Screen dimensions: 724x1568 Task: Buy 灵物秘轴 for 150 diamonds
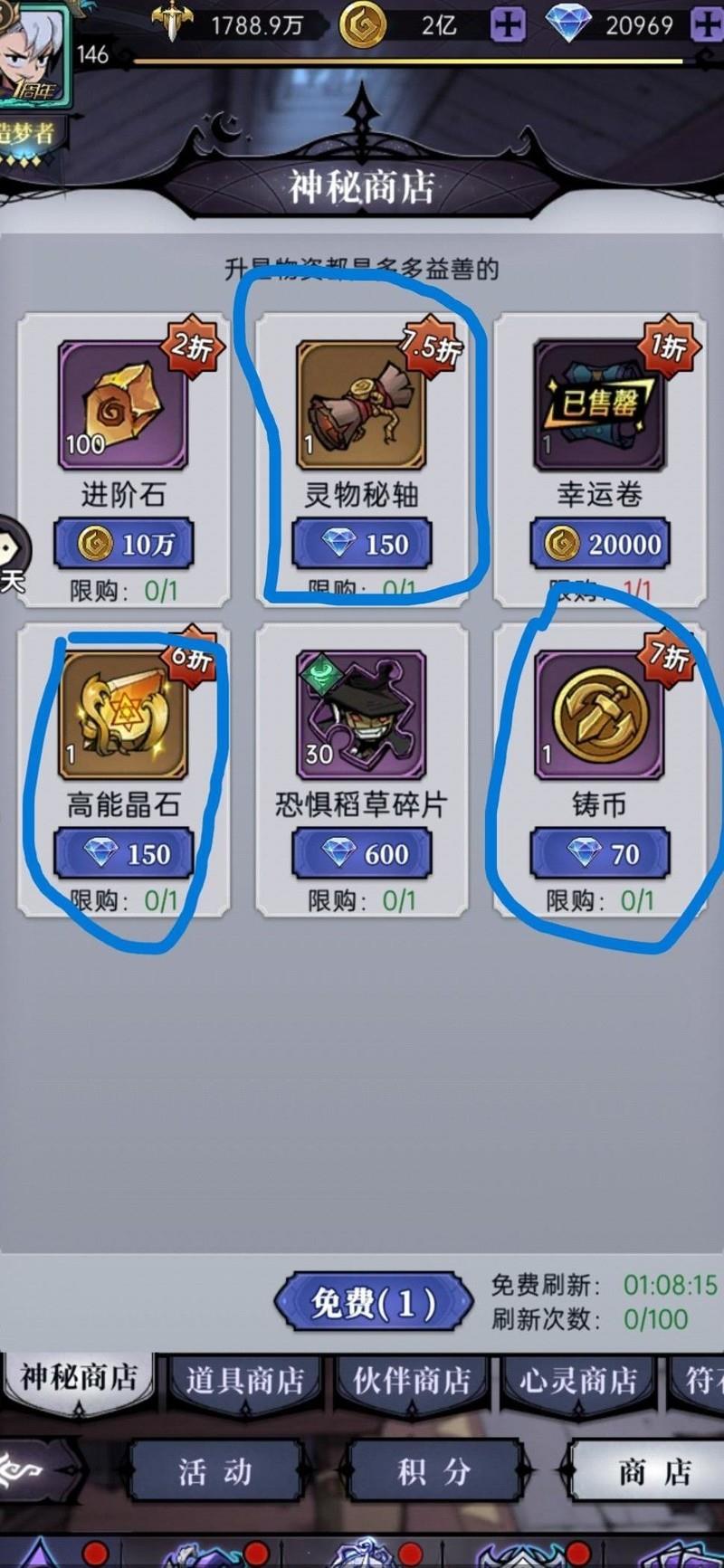(x=362, y=544)
